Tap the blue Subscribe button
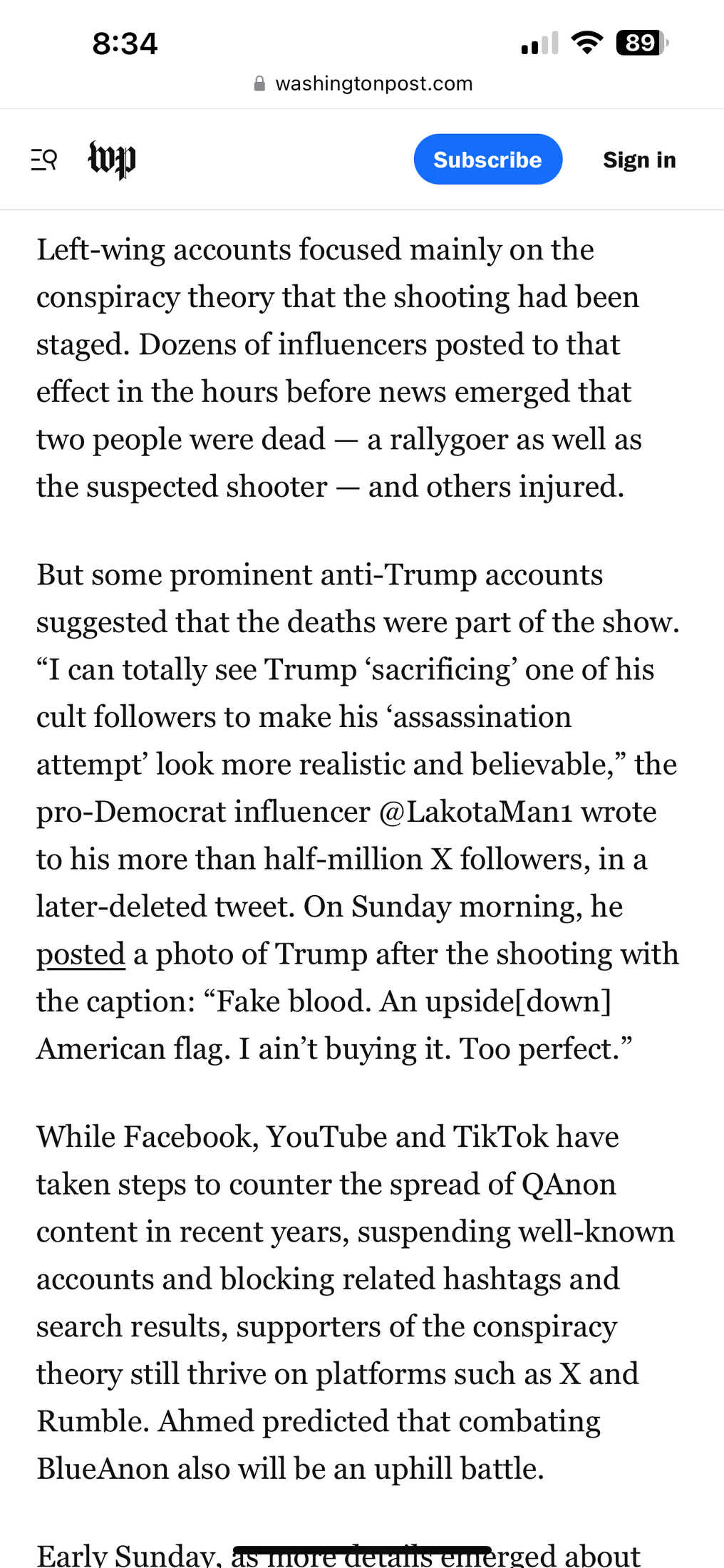724x1568 pixels. point(487,159)
